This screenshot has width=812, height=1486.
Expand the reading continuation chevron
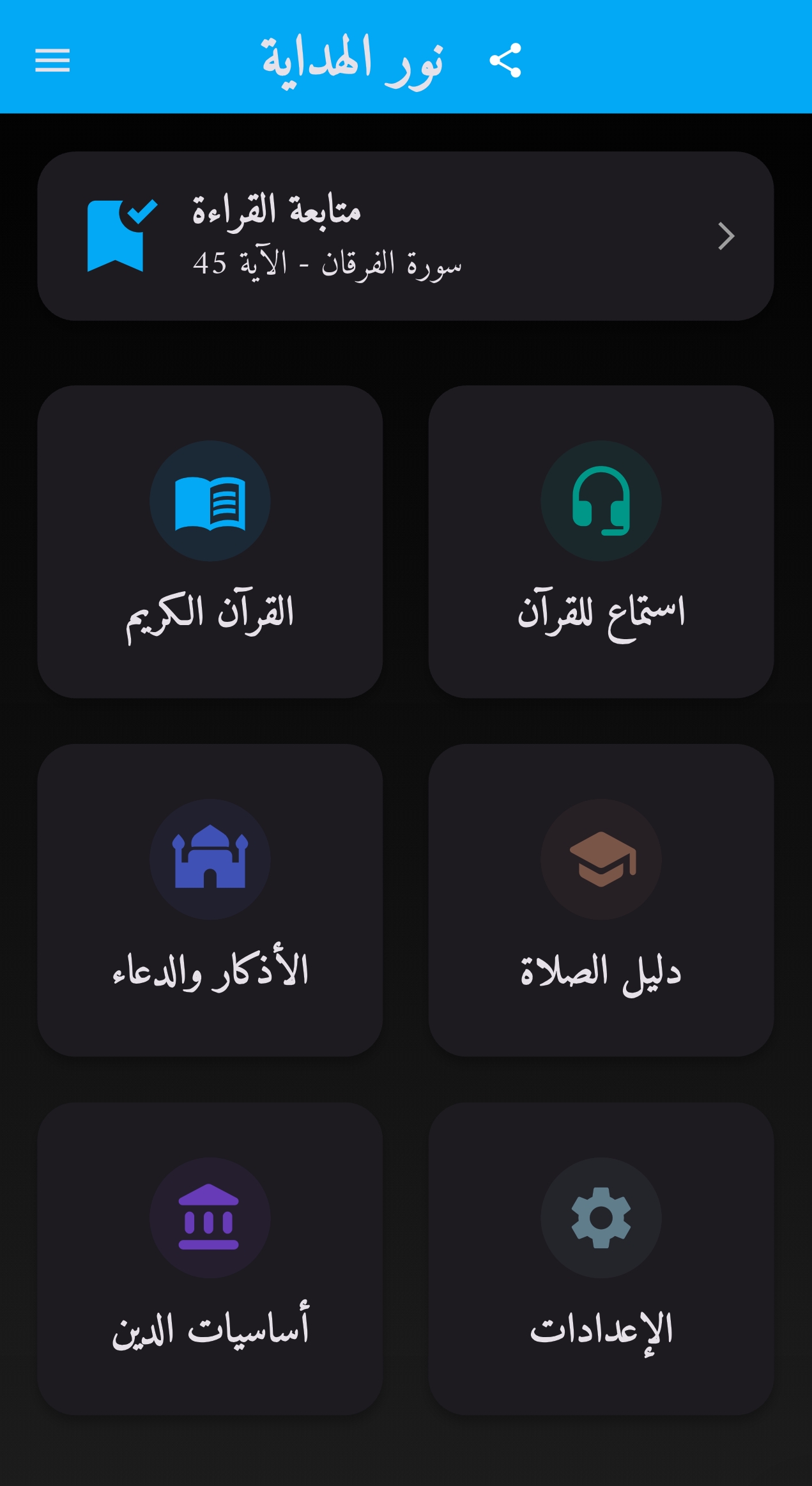tap(726, 235)
